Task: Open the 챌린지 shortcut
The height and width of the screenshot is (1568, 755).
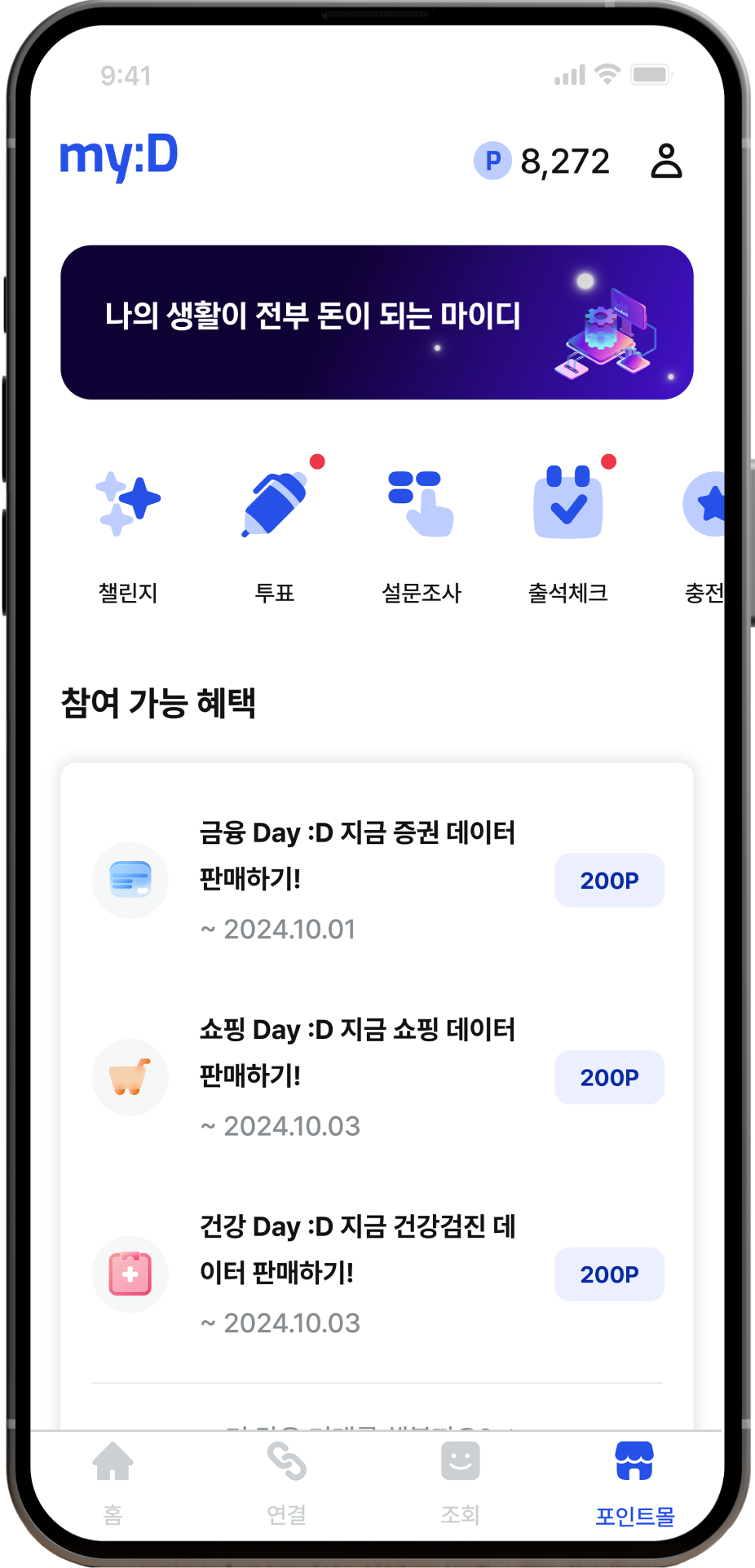Action: pyautogui.click(x=128, y=530)
